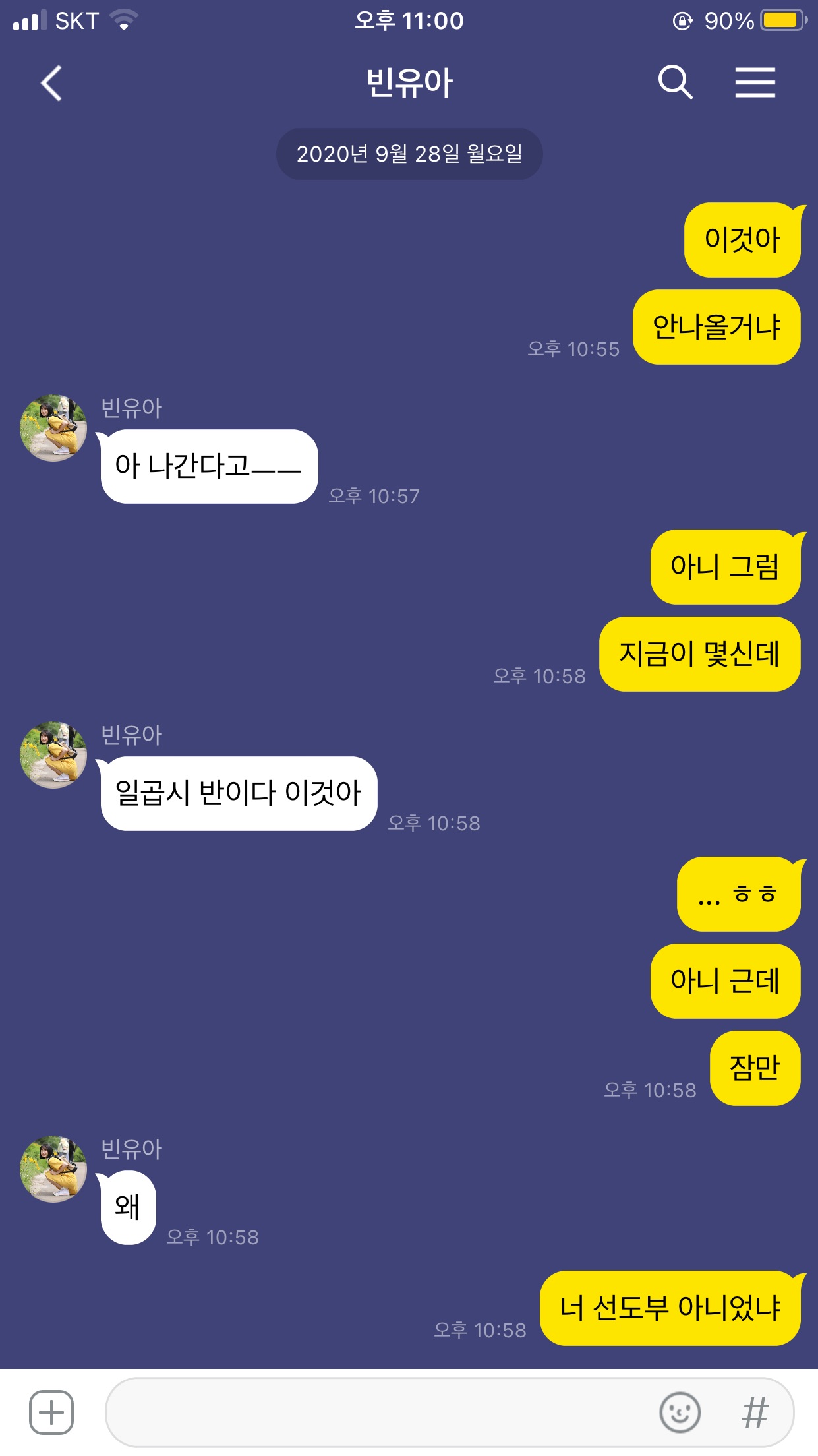
Task: Open the chat room menu
Action: (755, 83)
